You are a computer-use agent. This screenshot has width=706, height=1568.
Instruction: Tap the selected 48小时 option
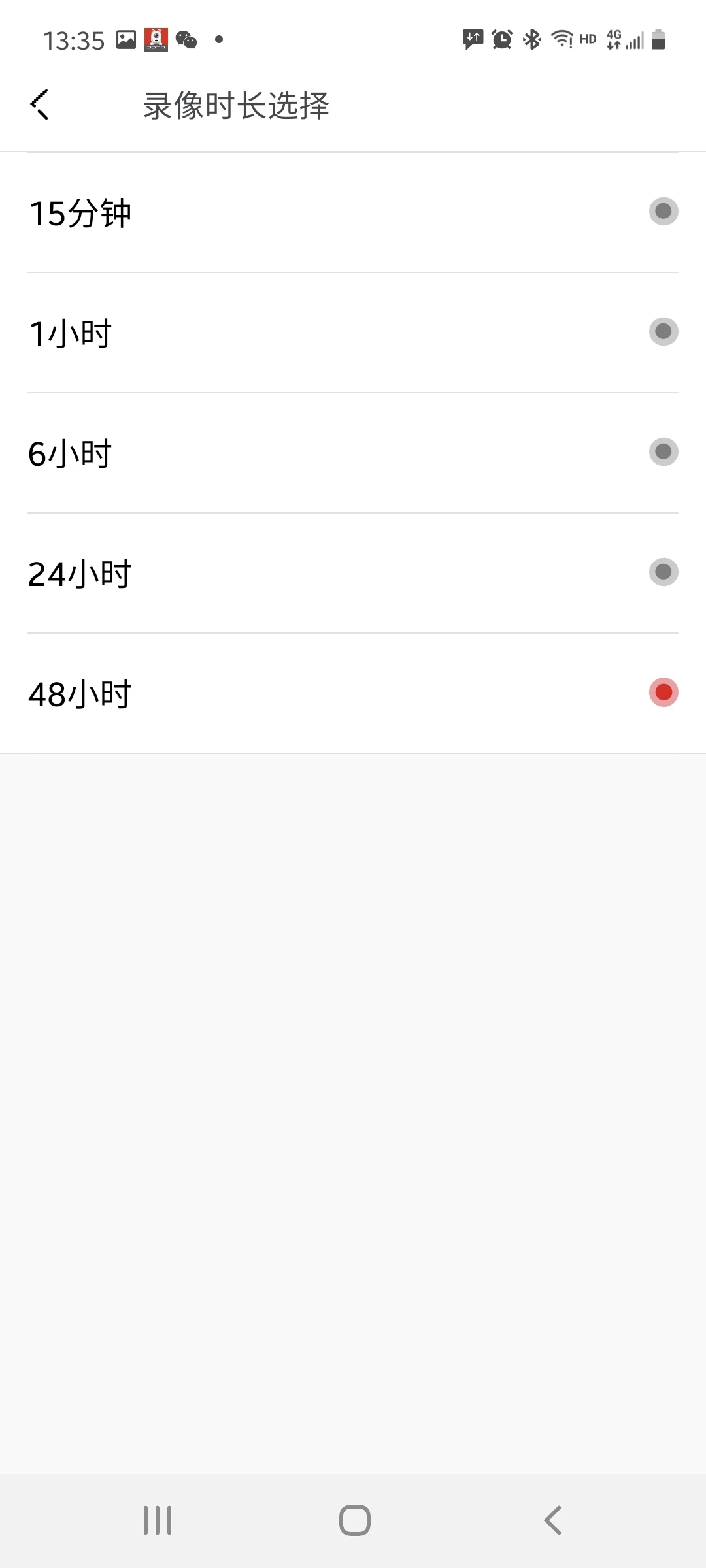(x=353, y=693)
